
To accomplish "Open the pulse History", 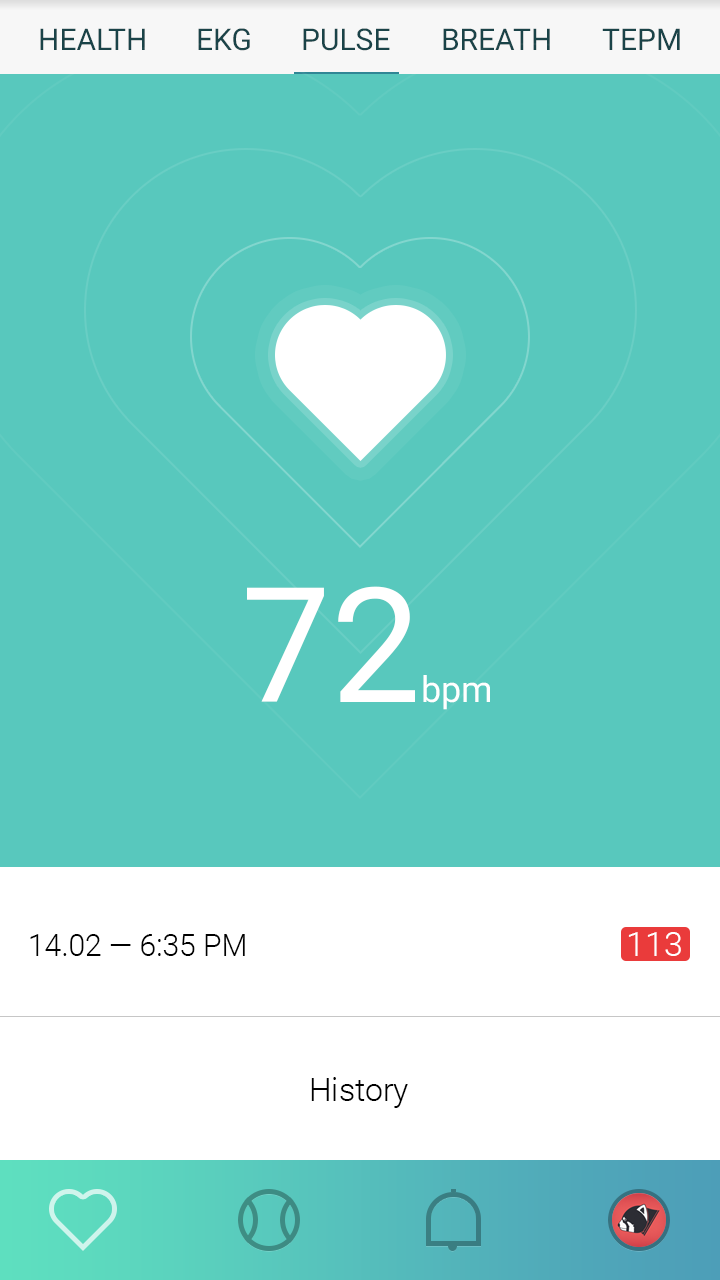I will point(359,1090).
